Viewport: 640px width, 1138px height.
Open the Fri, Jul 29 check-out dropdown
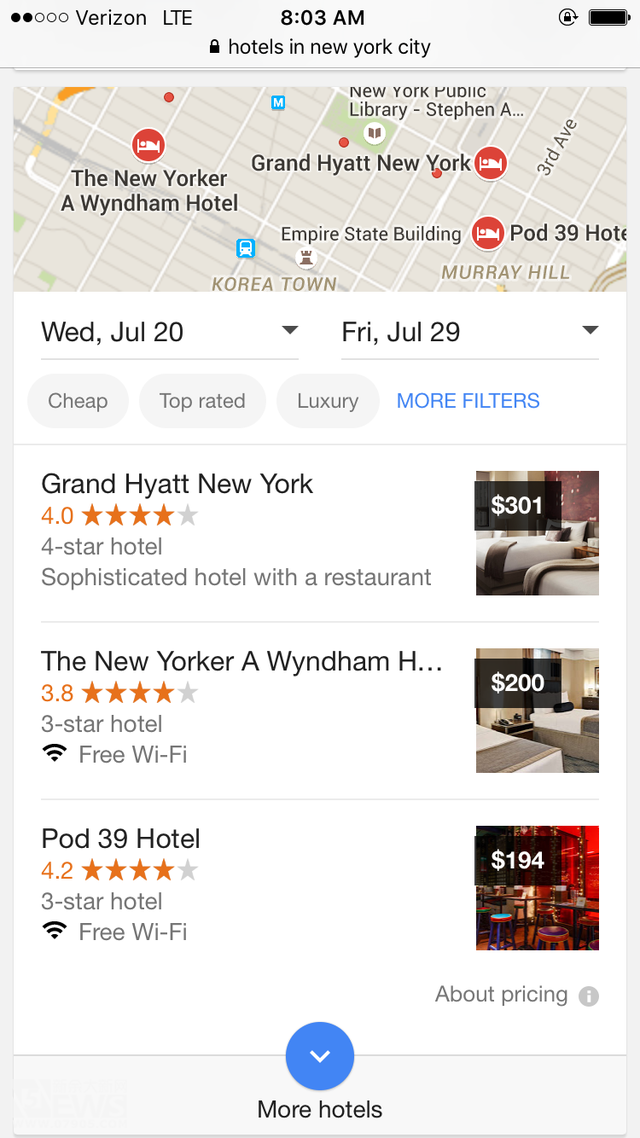pyautogui.click(x=469, y=332)
